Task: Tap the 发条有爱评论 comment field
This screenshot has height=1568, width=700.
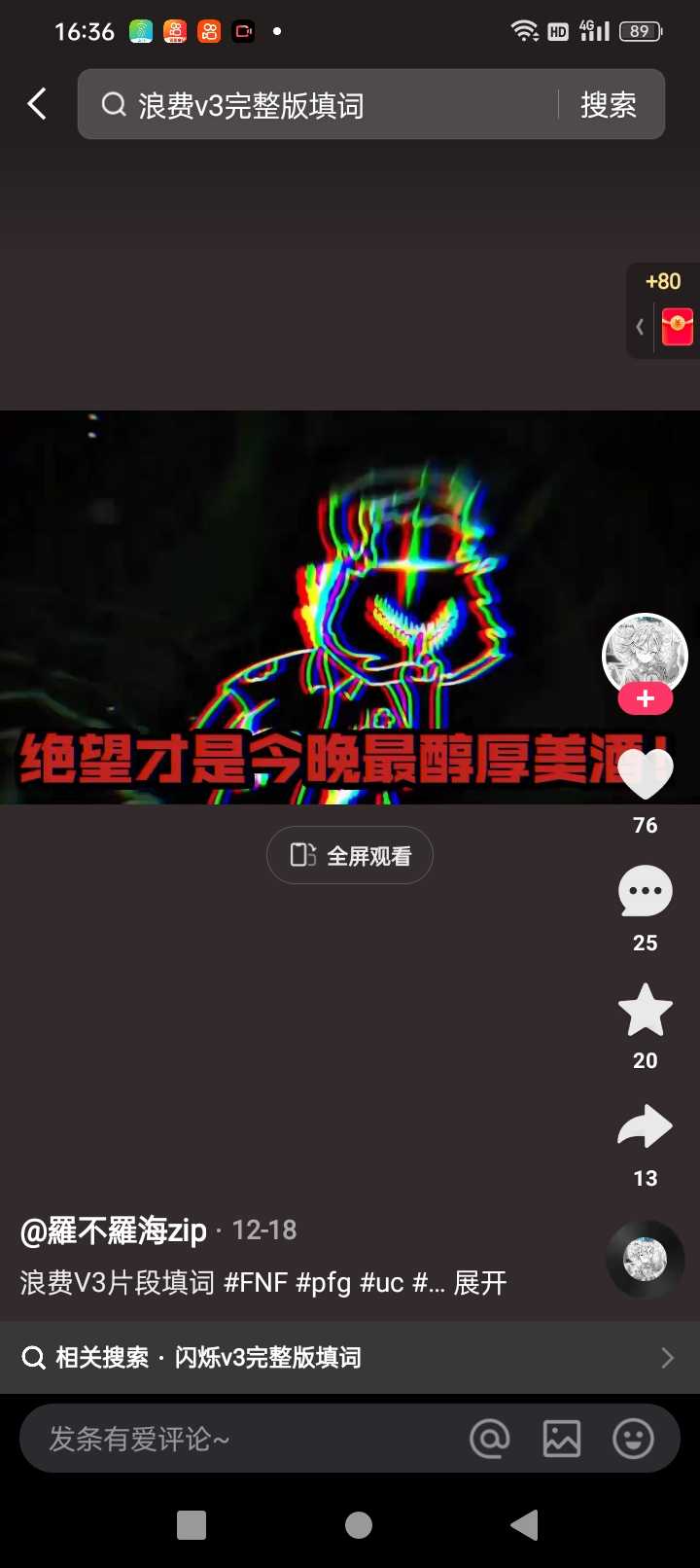Action: pos(233,1439)
